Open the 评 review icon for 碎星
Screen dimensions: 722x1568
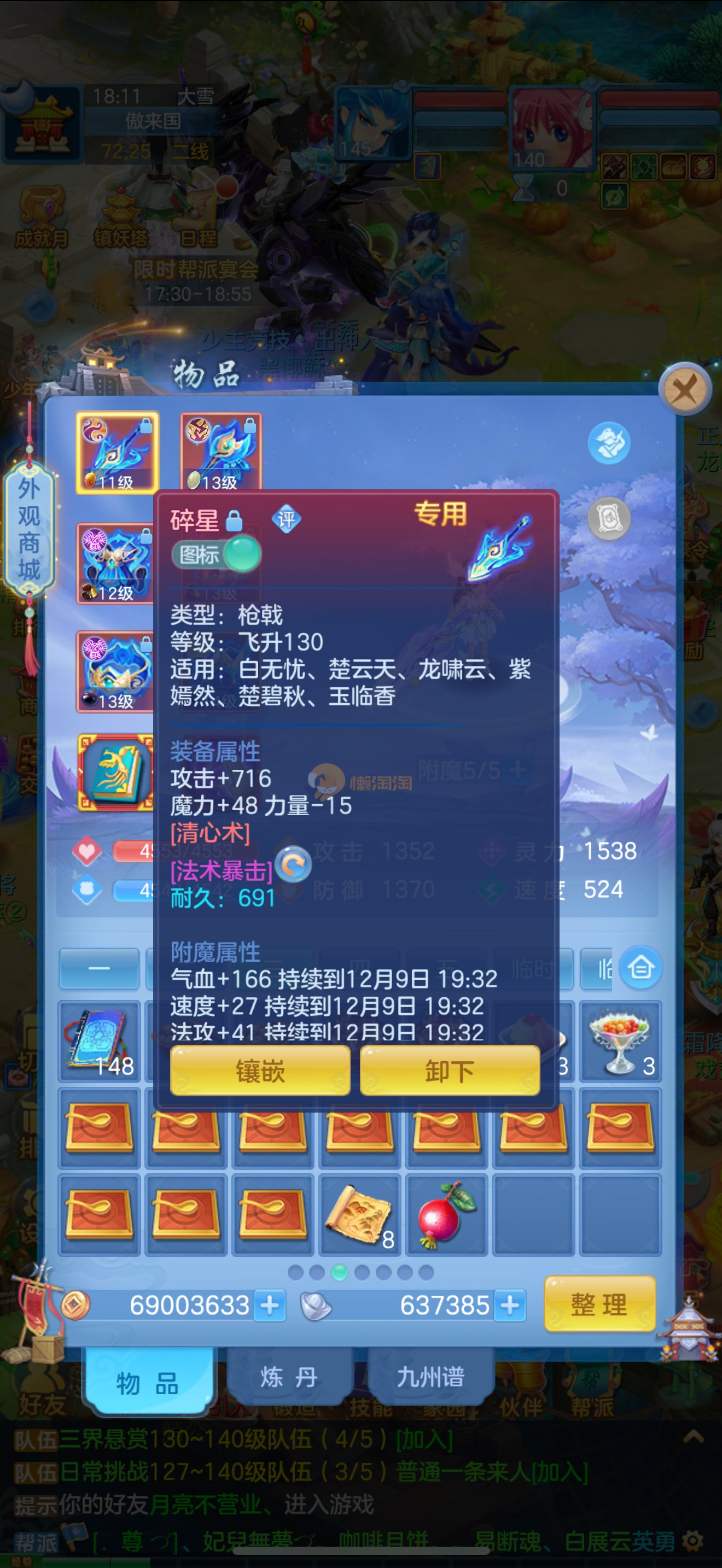coord(286,519)
